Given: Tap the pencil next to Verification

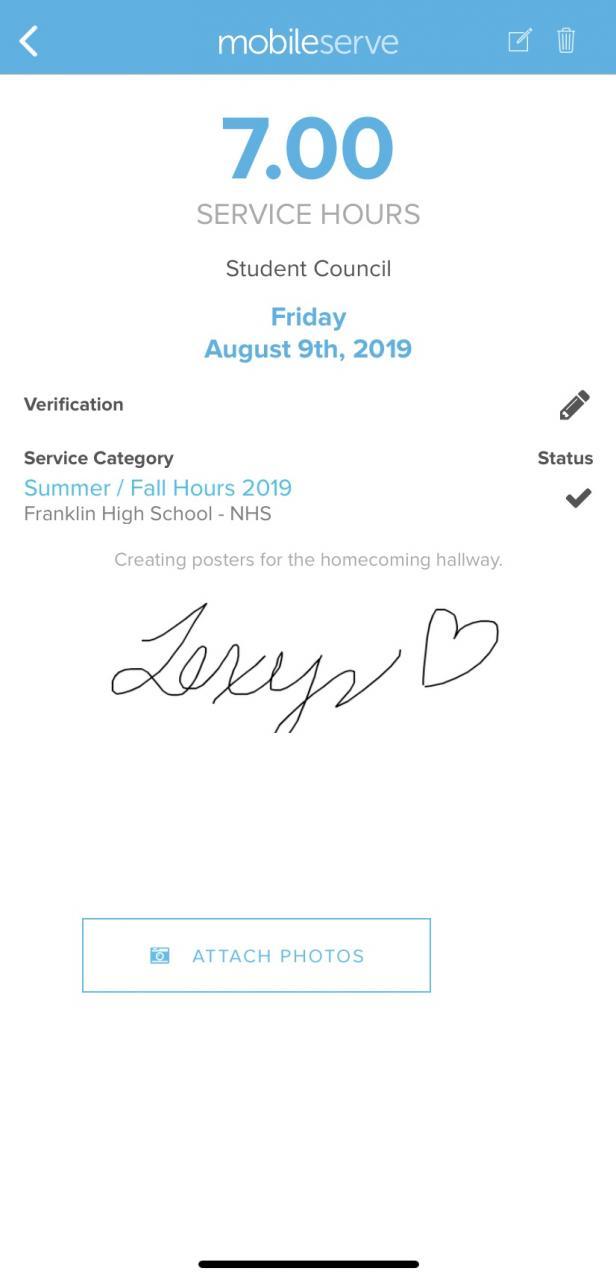Looking at the screenshot, I should 574,405.
